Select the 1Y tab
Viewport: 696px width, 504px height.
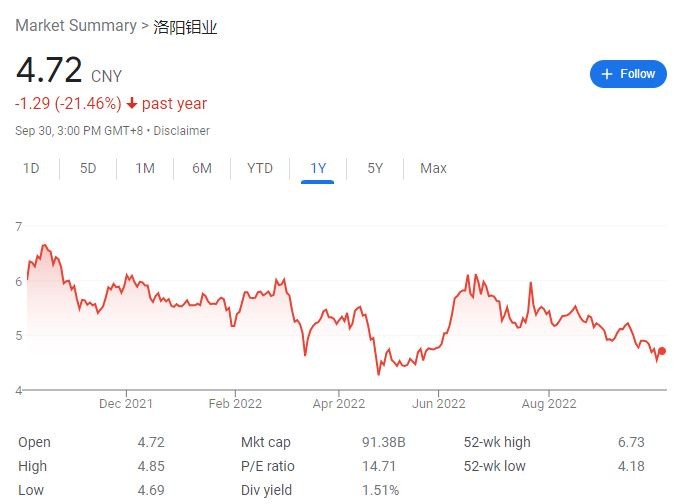[318, 168]
